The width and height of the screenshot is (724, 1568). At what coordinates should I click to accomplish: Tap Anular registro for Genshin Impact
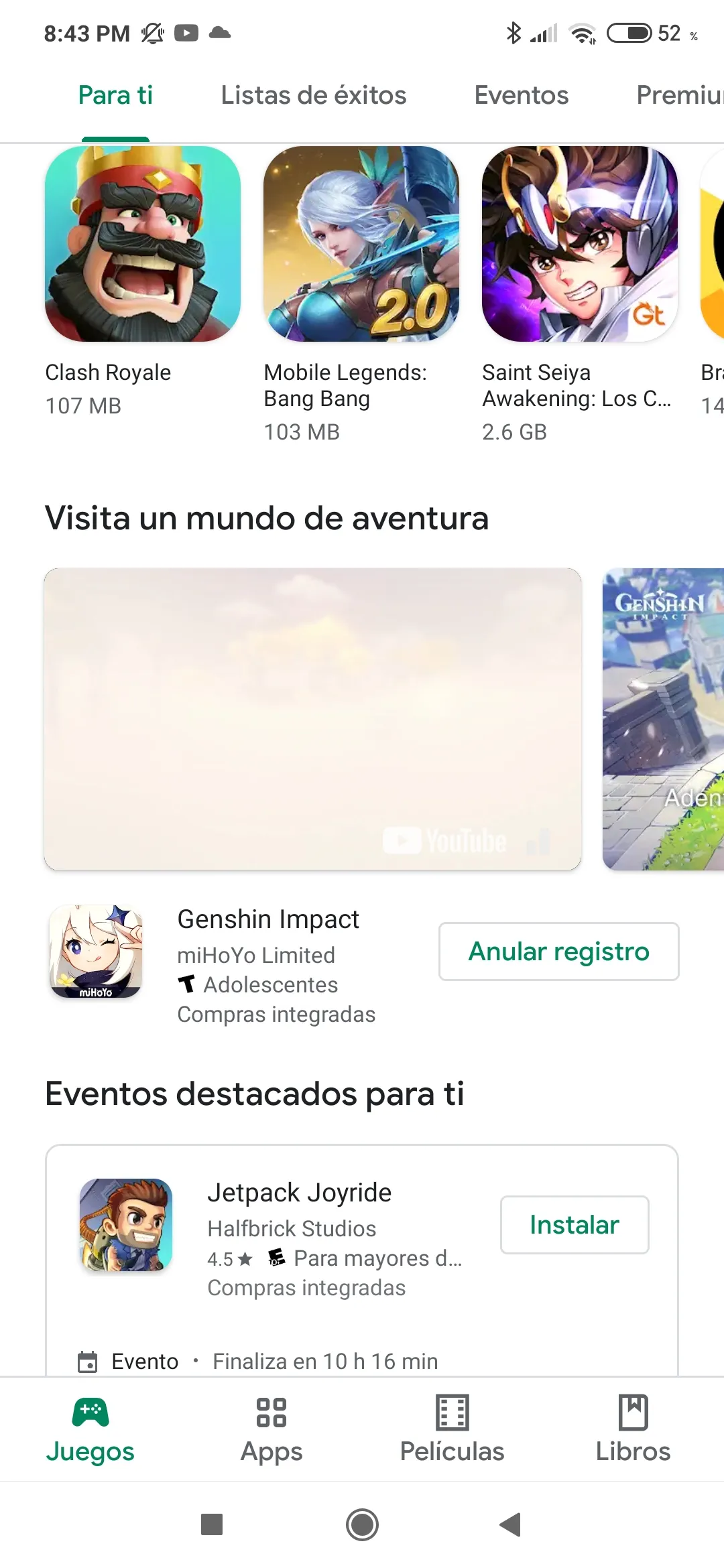[558, 952]
